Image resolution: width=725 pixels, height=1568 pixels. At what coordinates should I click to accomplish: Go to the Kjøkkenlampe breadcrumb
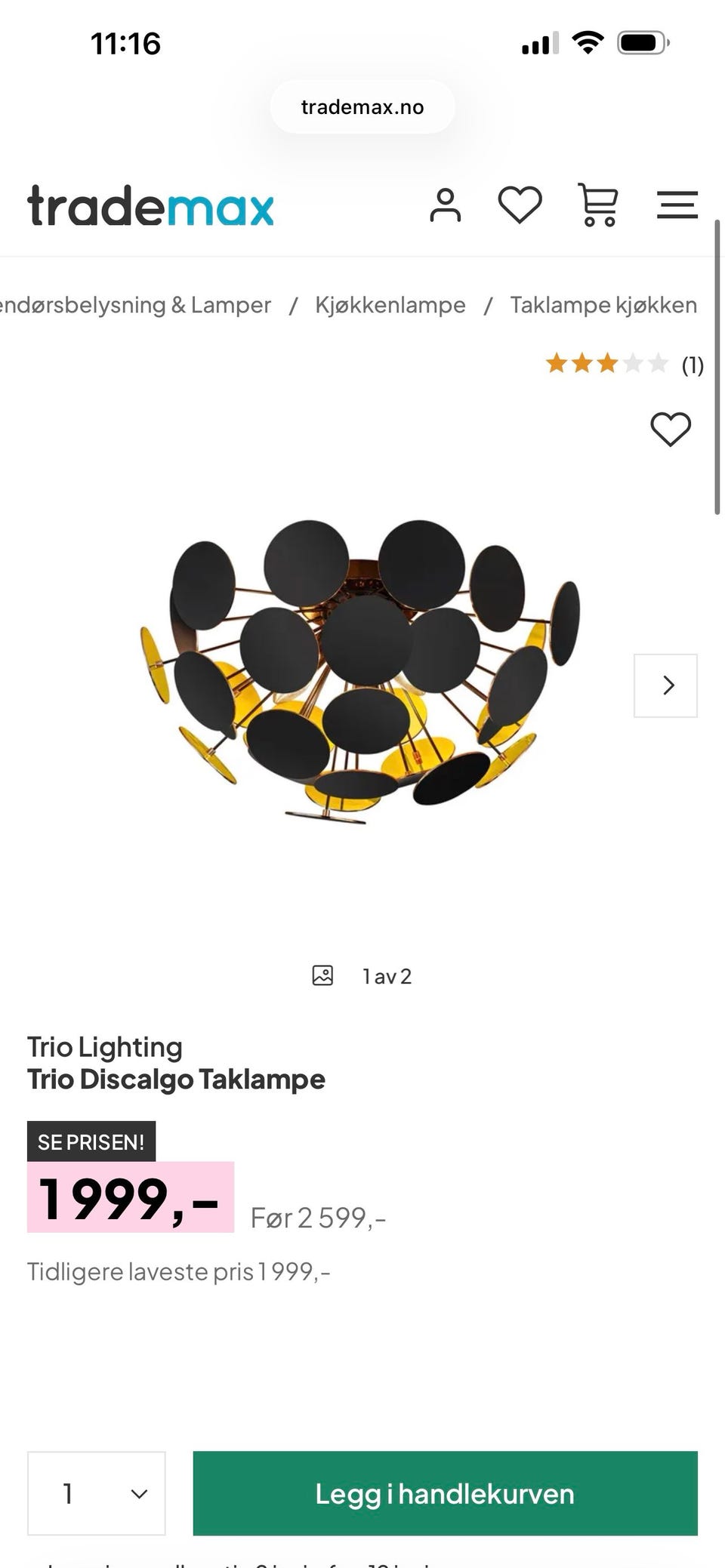click(x=390, y=305)
